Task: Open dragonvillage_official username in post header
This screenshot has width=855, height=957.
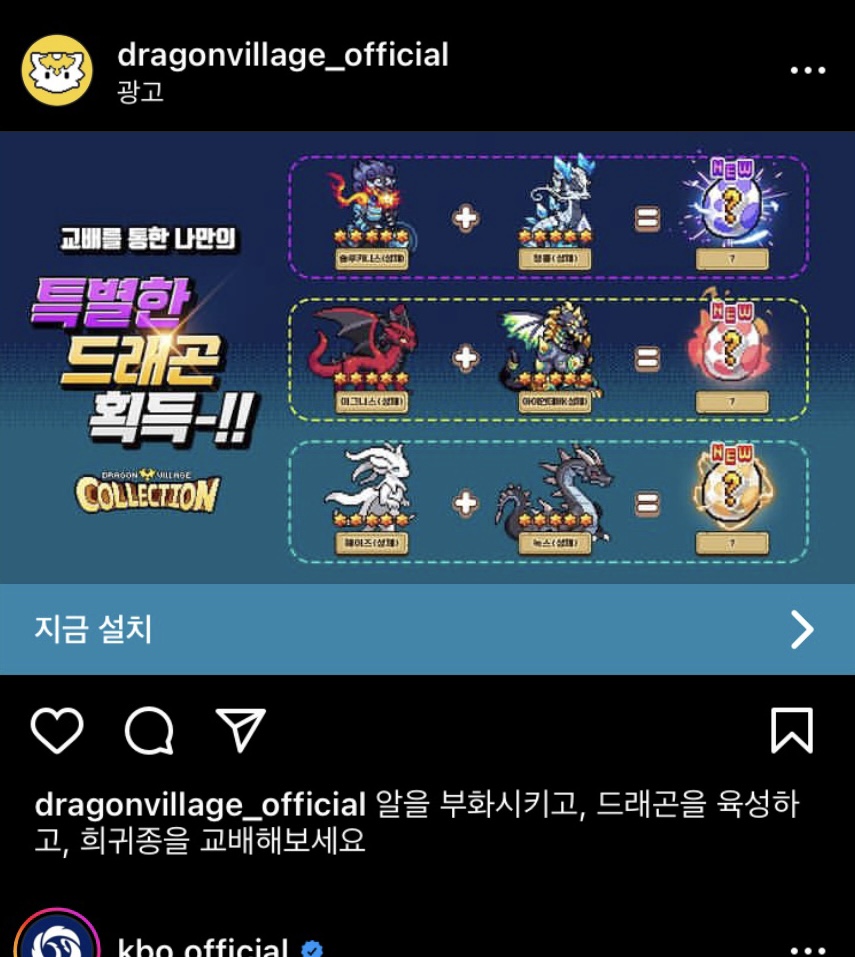Action: (283, 55)
